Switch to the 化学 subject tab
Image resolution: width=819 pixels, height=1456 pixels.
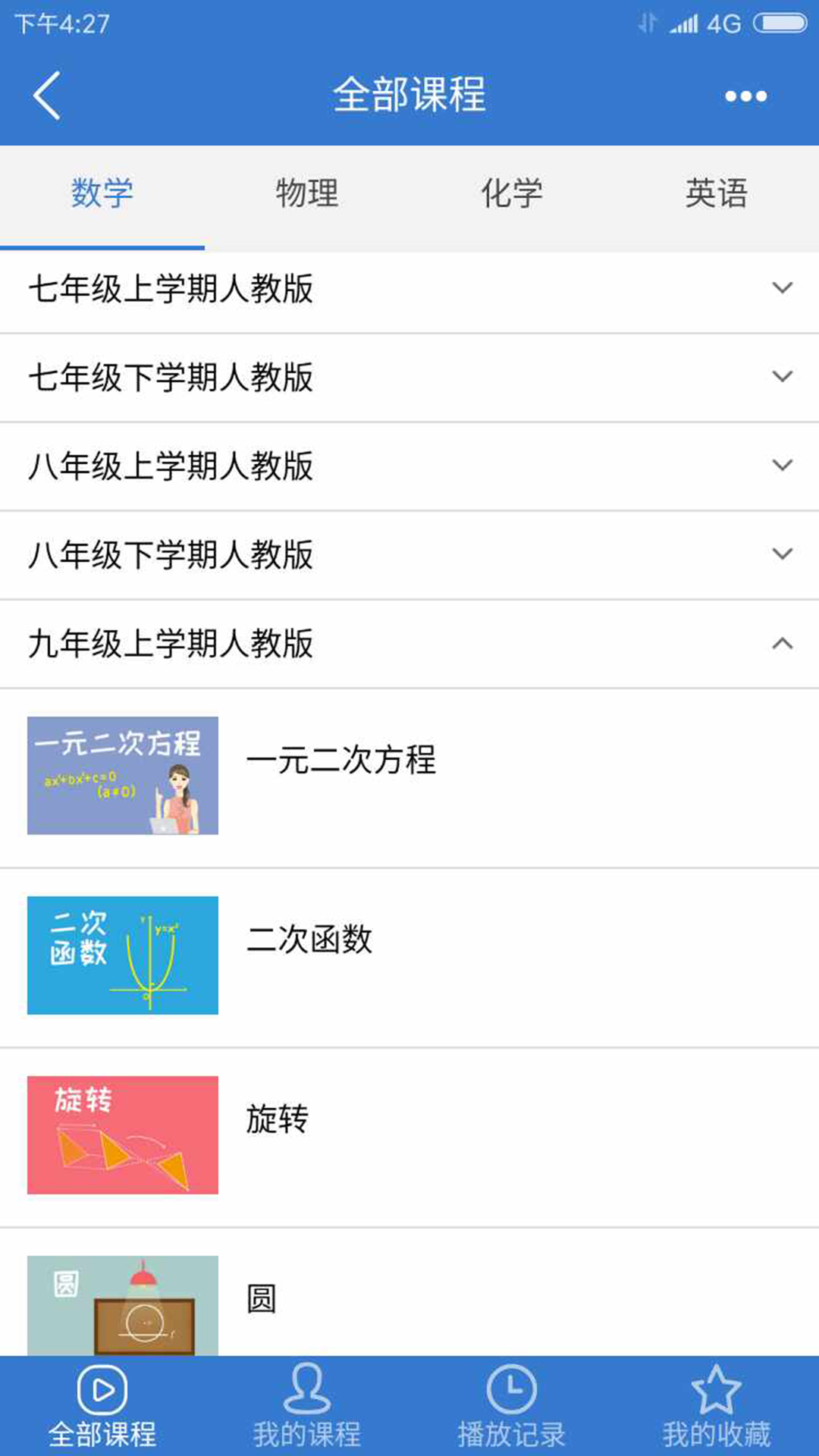pyautogui.click(x=512, y=193)
